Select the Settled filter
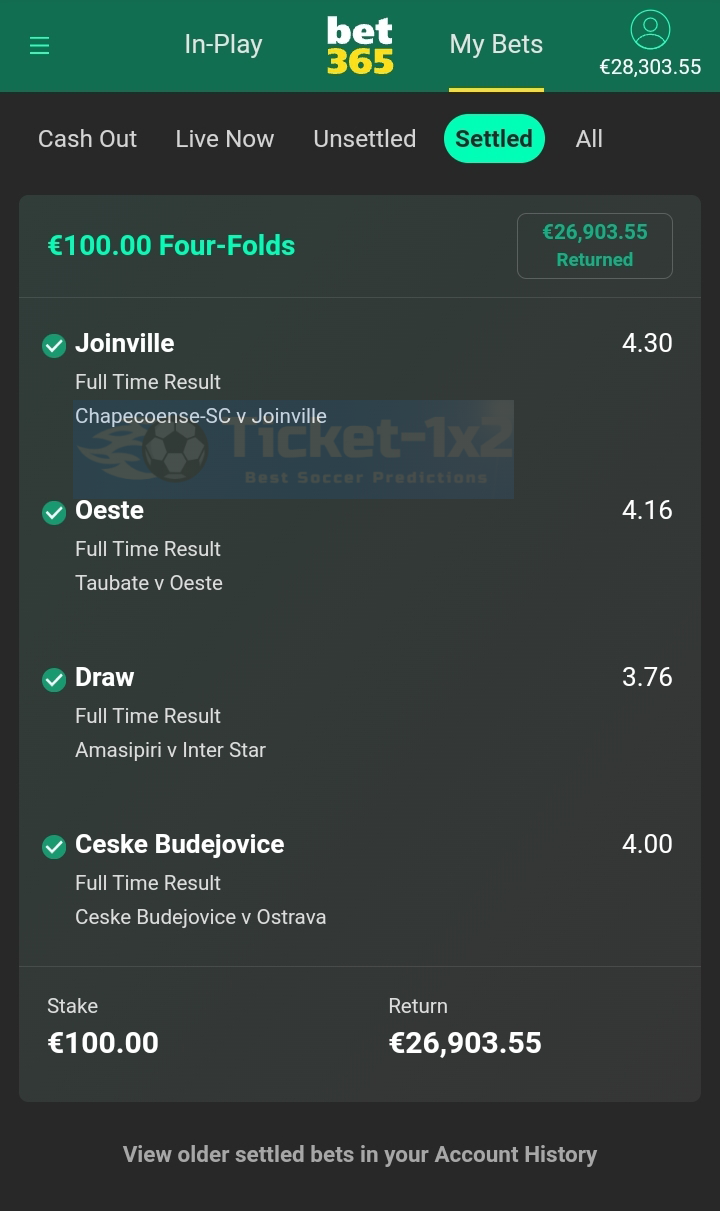 pyautogui.click(x=494, y=138)
